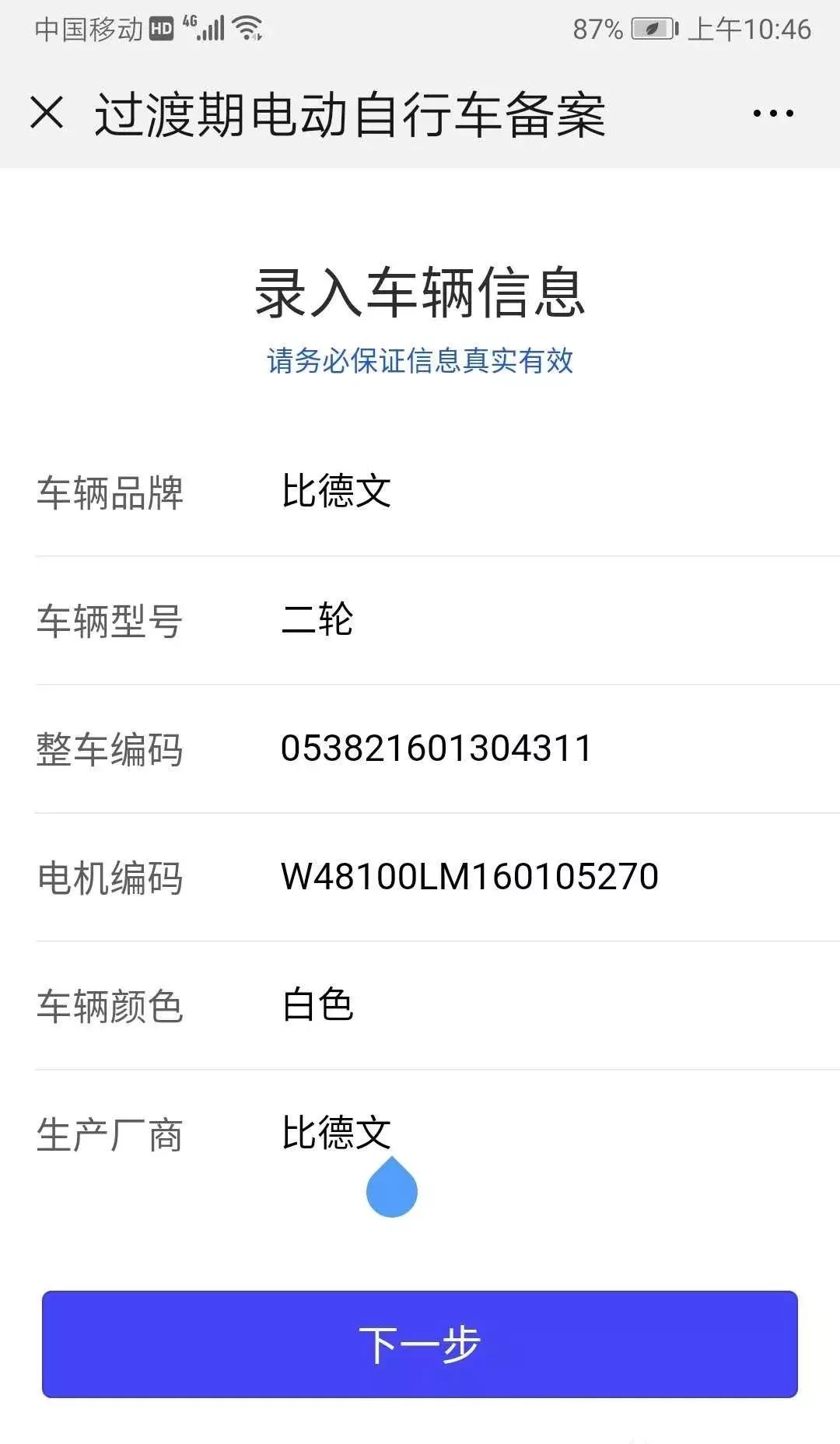Open the 生产厂商 selector showing 比德文
Viewport: 840px width, 1444px height.
point(334,1134)
